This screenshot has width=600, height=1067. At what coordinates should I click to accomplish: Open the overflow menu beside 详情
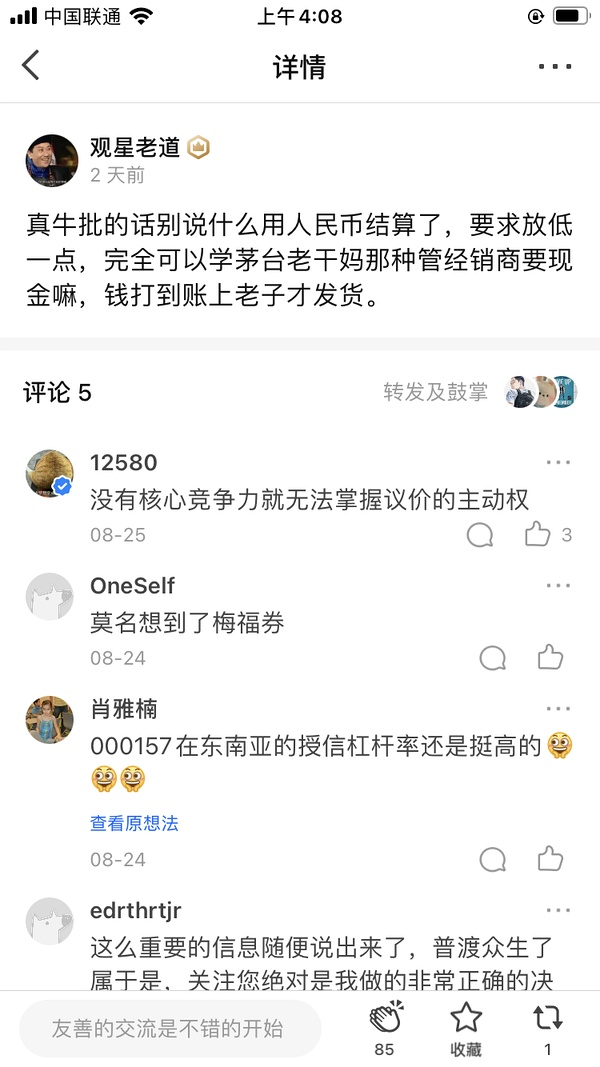(554, 67)
